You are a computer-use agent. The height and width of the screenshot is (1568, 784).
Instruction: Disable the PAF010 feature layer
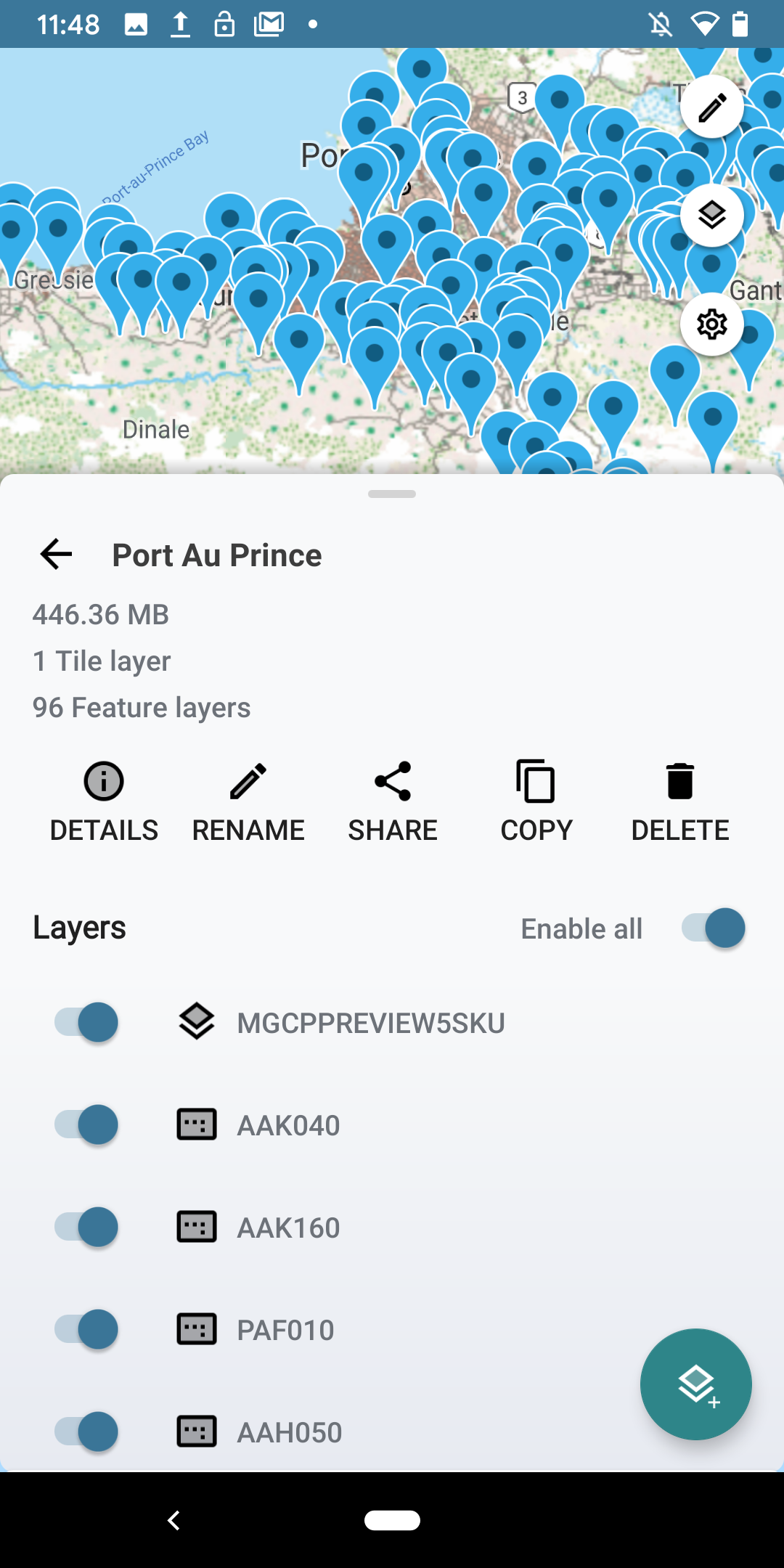click(86, 1329)
